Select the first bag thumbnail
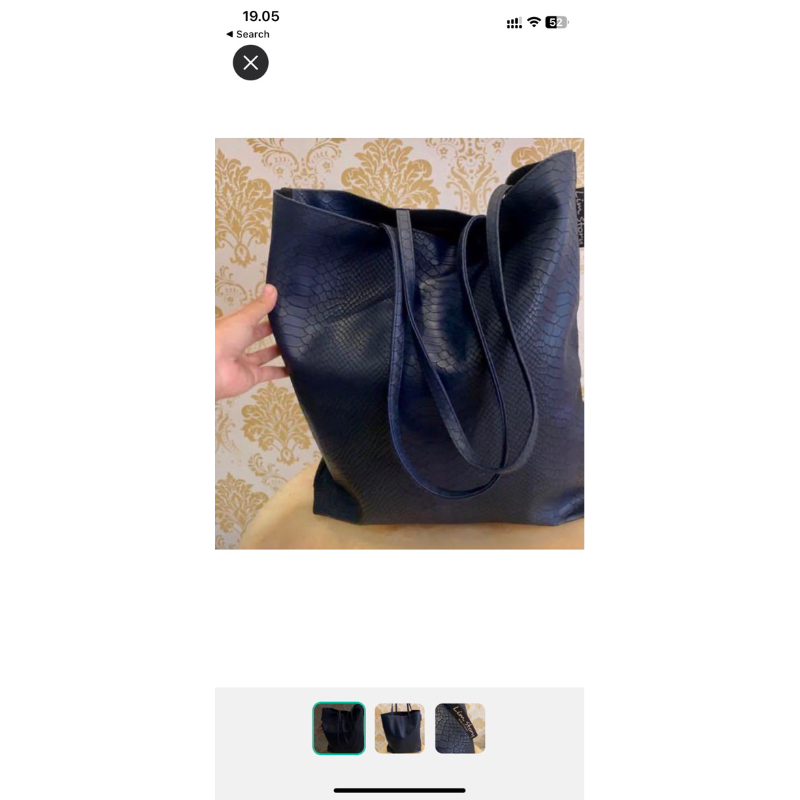The width and height of the screenshot is (800, 800). click(339, 728)
